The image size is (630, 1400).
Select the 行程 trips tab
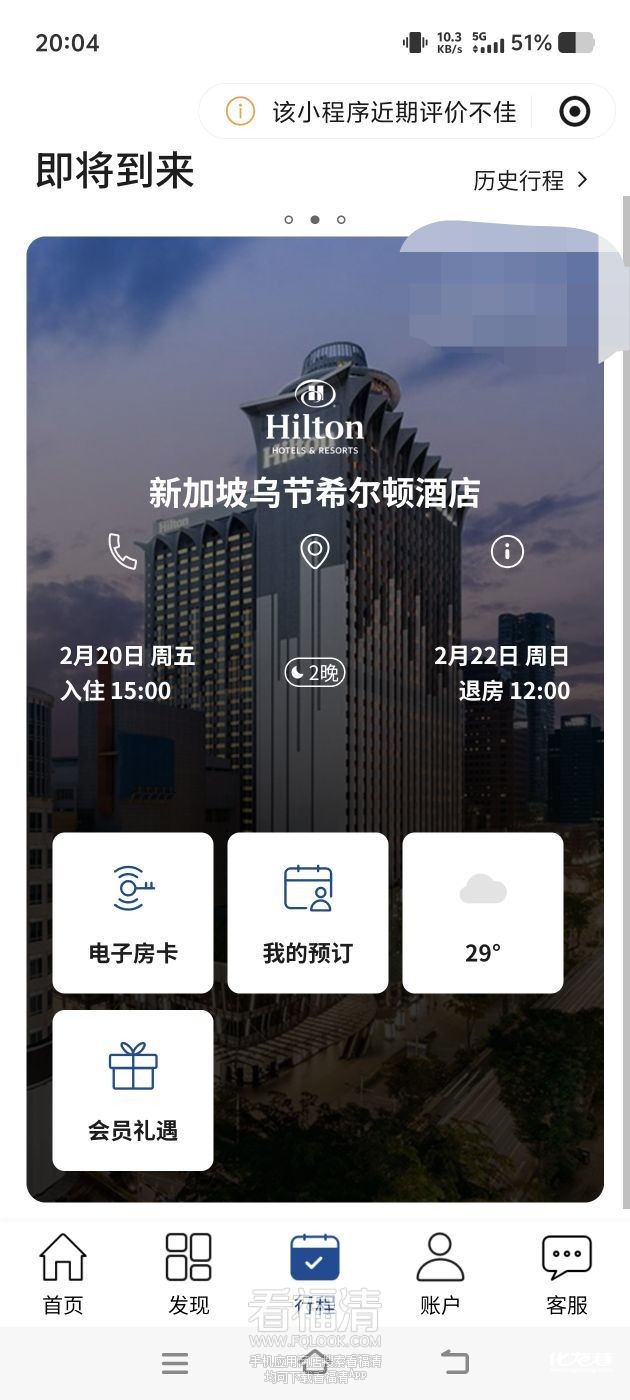[x=315, y=1274]
